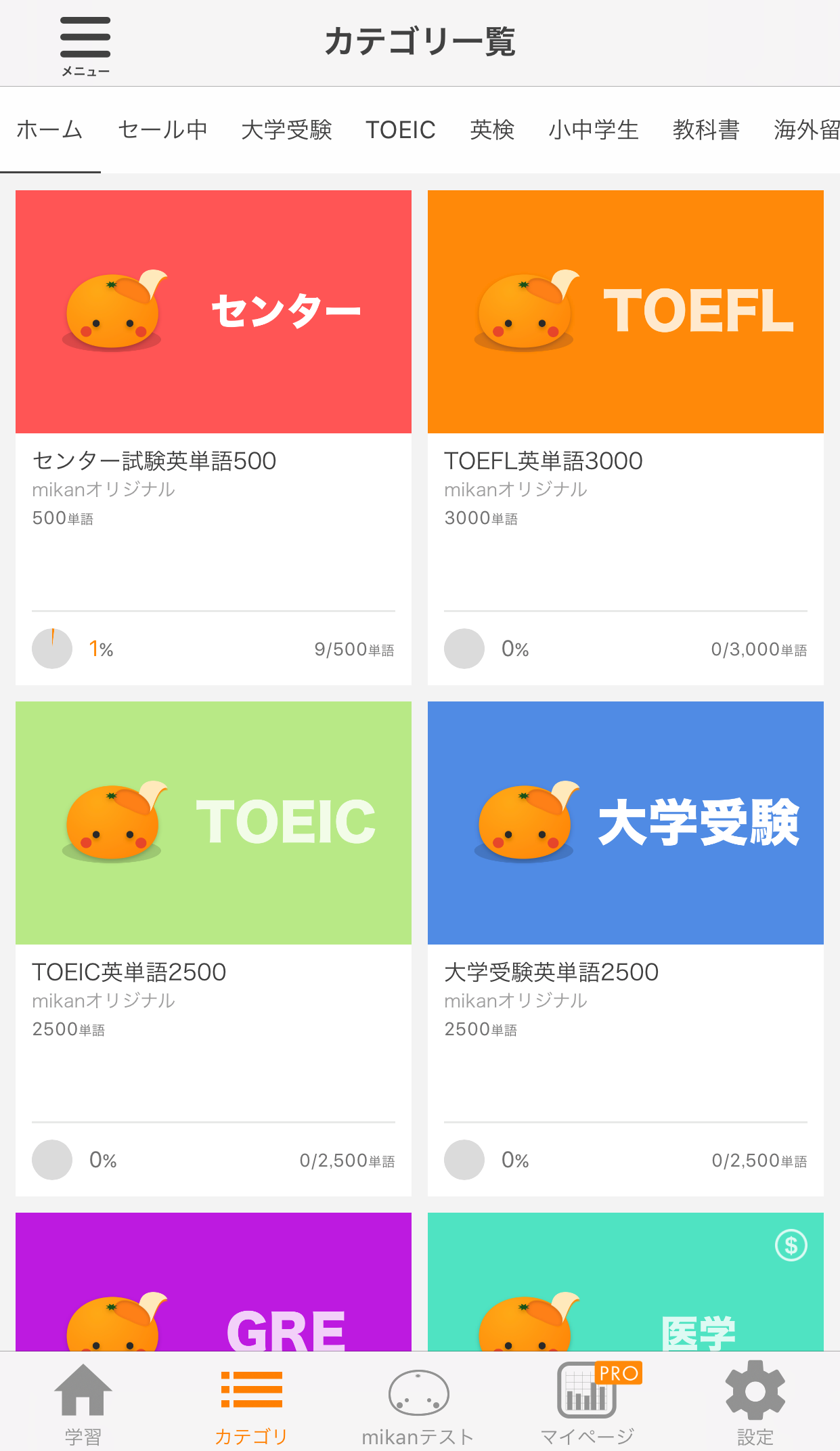The height and width of the screenshot is (1451, 840).
Task: Open the メニュー hamburger menu
Action: [x=85, y=45]
